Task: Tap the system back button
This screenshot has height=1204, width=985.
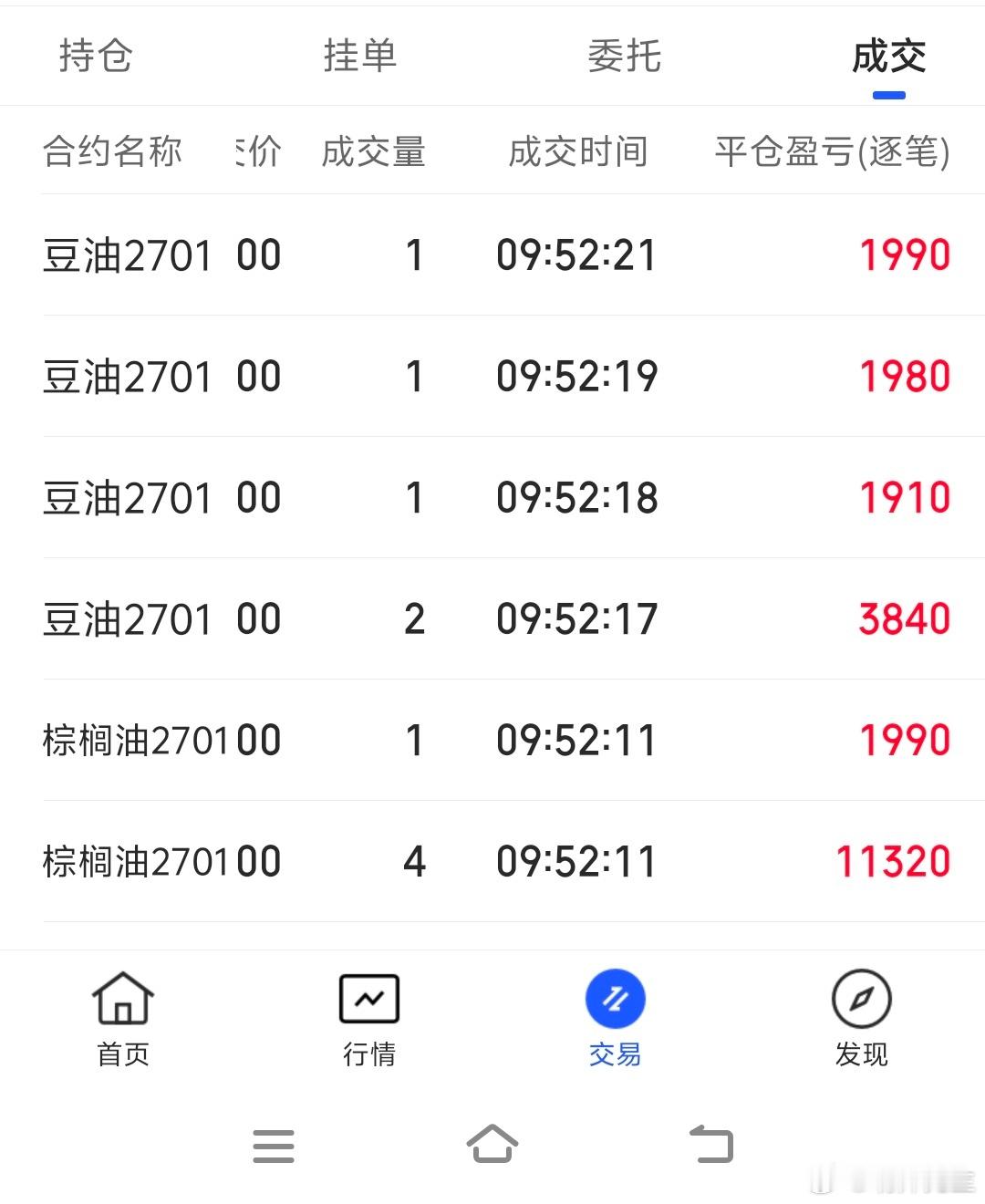Action: 711,1145
